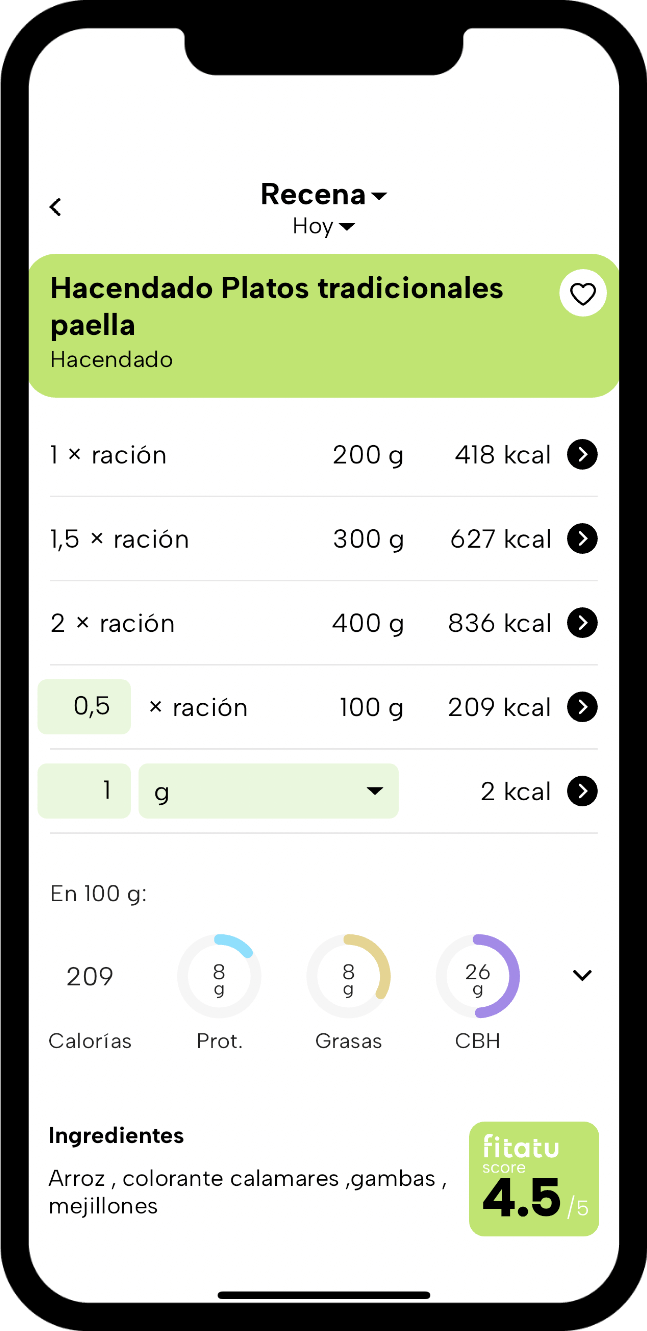Viewport: 647px width, 1331px height.
Task: Add 1 × ración of 418 kcal
Action: [582, 455]
